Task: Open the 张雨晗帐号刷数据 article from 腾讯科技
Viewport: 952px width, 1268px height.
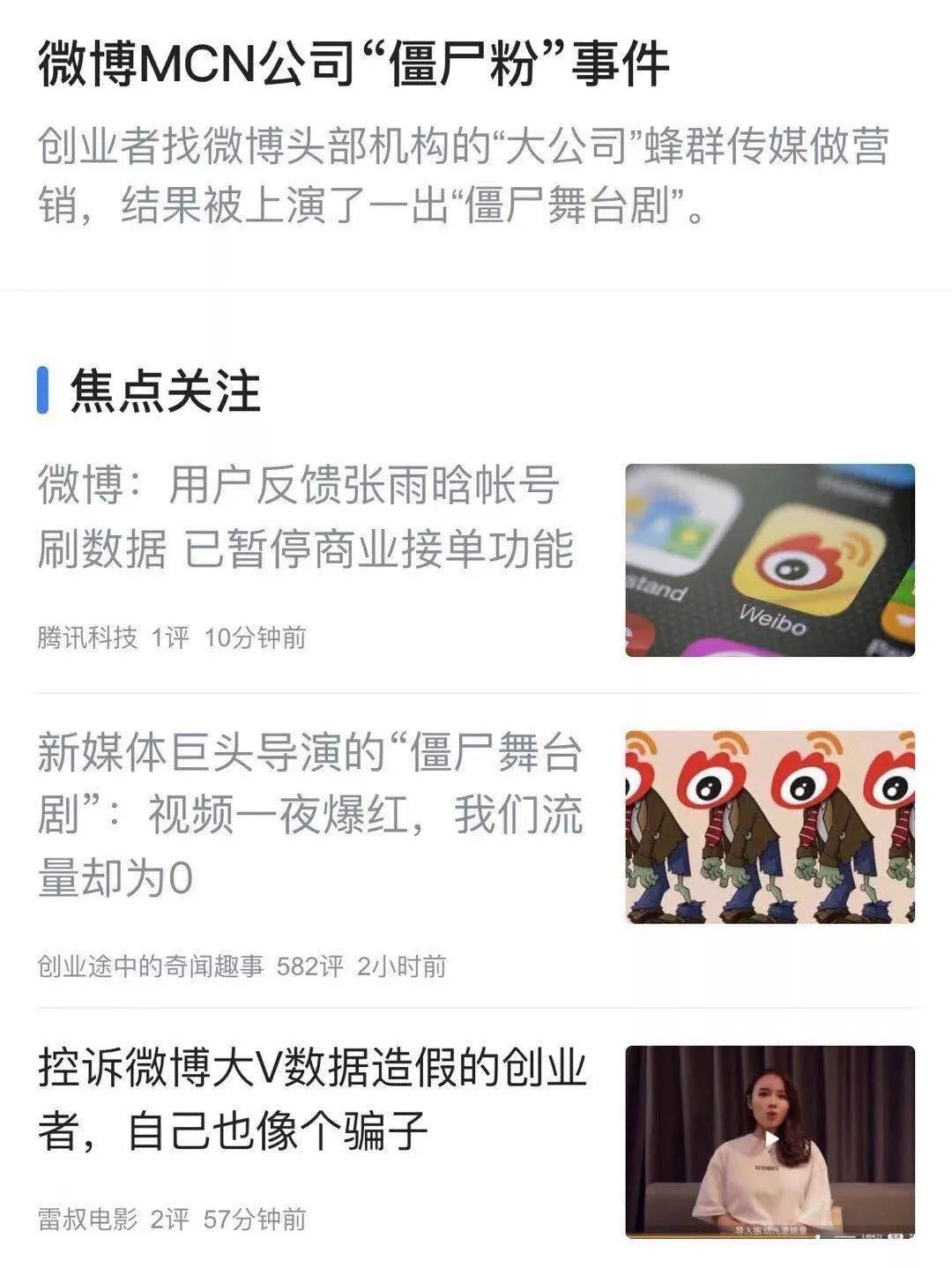Action: [304, 517]
